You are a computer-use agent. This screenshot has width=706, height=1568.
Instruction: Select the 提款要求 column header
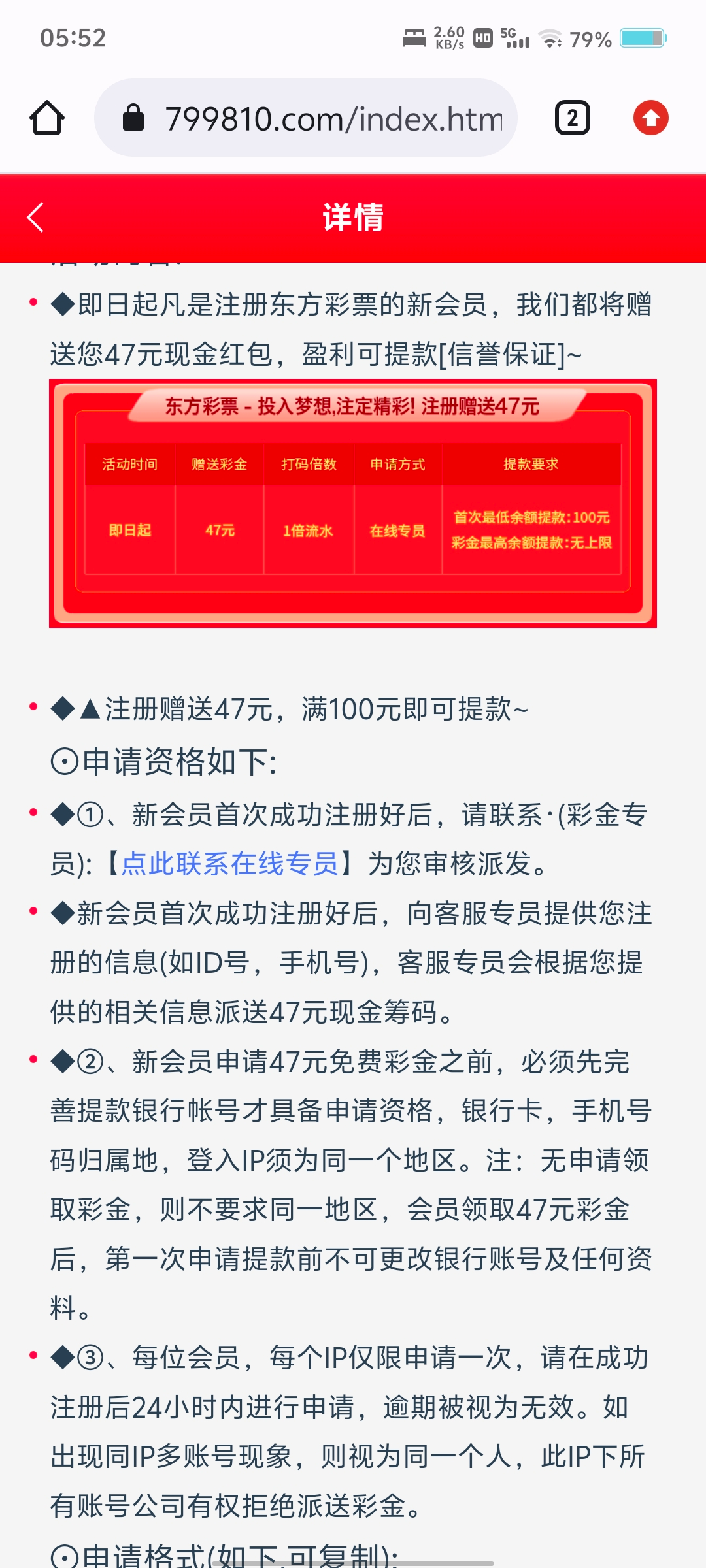(531, 464)
